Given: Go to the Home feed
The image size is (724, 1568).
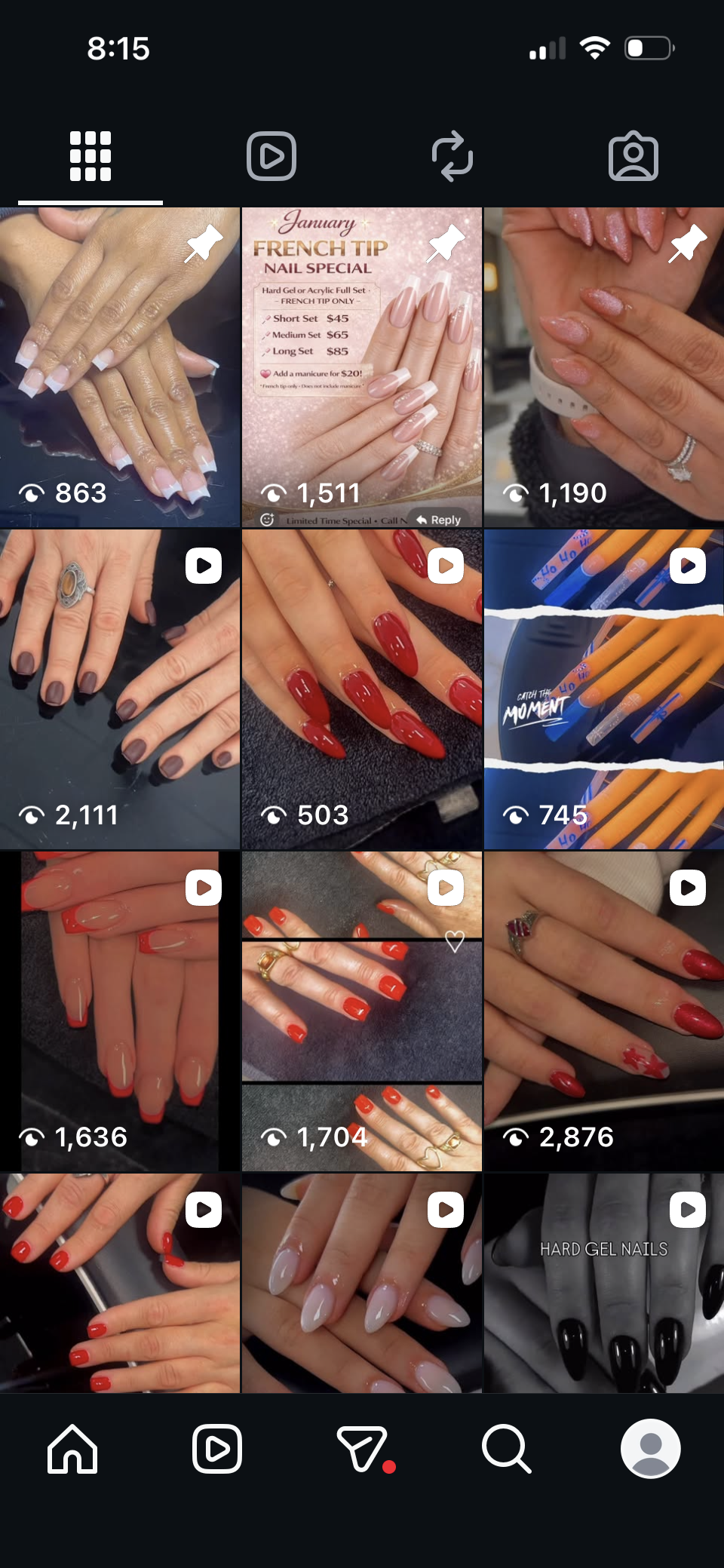Looking at the screenshot, I should 72,1448.
